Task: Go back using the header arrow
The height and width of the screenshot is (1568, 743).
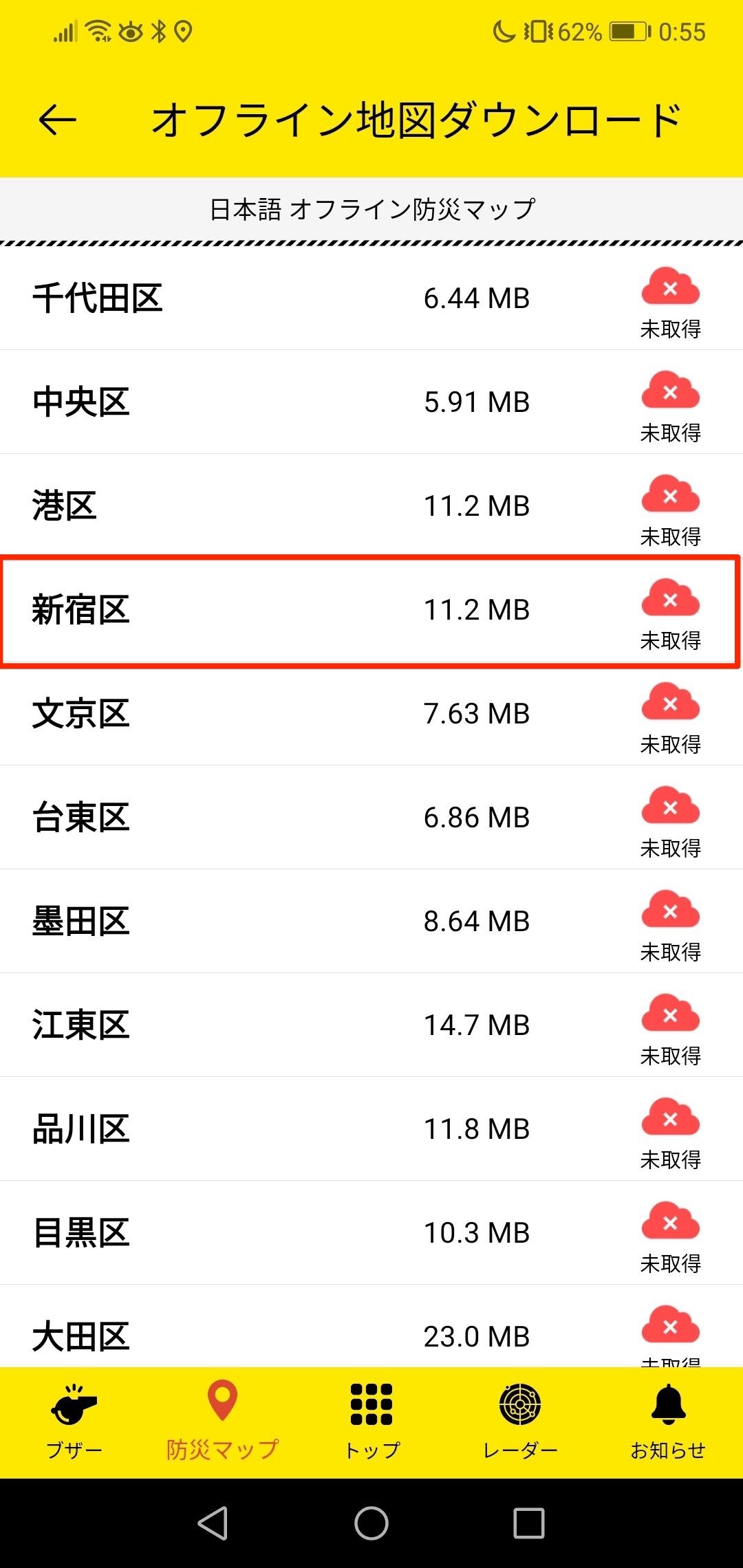Action: point(58,120)
